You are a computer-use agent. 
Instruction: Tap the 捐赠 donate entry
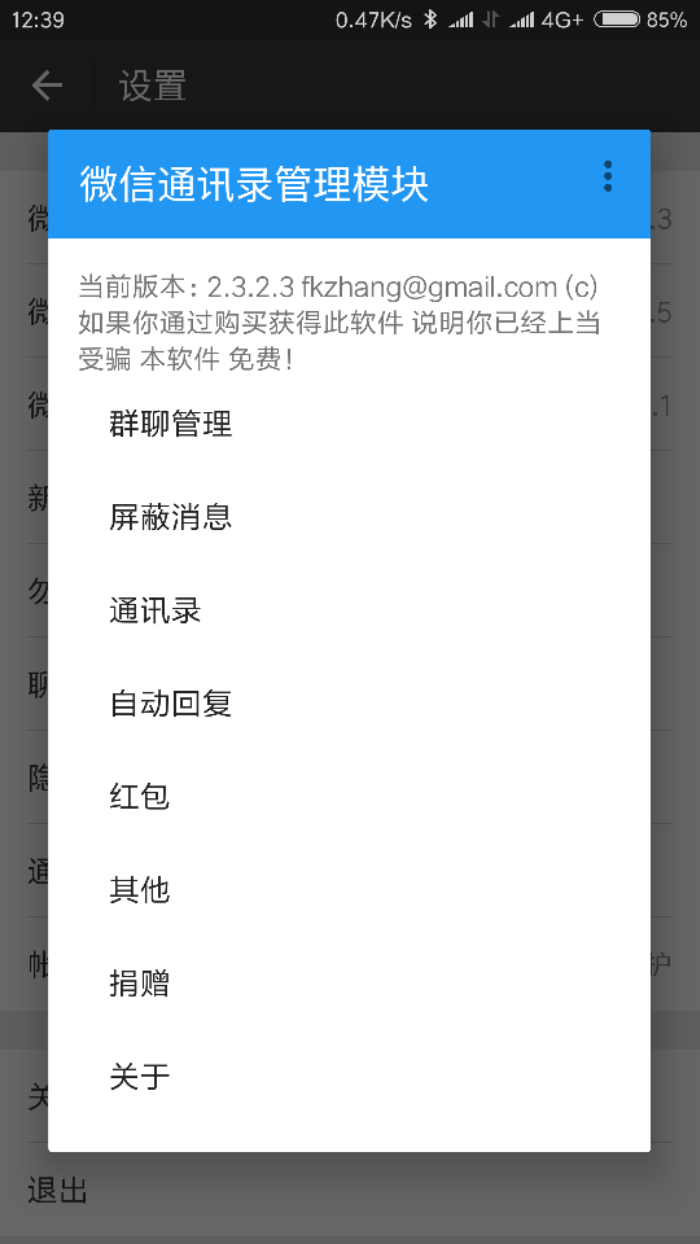point(349,983)
